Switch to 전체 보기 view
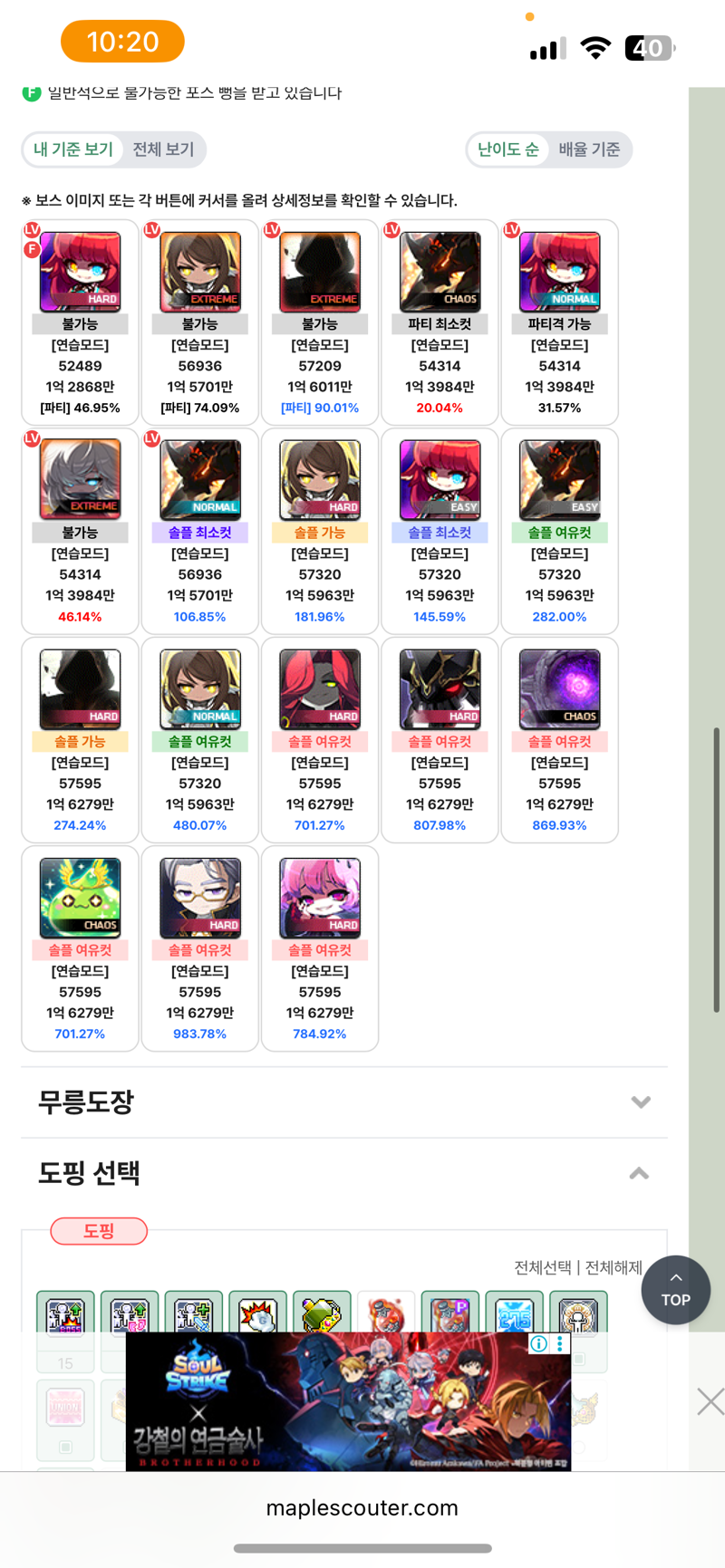Image resolution: width=725 pixels, height=1568 pixels. pyautogui.click(x=163, y=149)
